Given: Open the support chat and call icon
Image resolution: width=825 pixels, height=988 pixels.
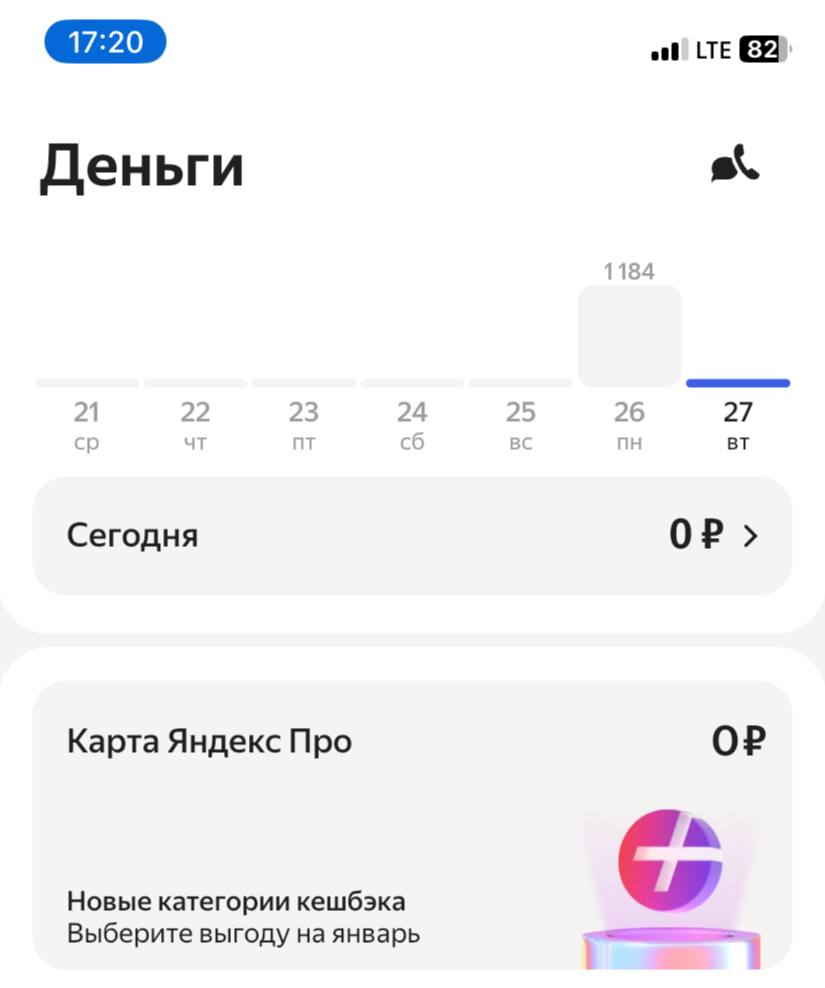Looking at the screenshot, I should (x=735, y=165).
